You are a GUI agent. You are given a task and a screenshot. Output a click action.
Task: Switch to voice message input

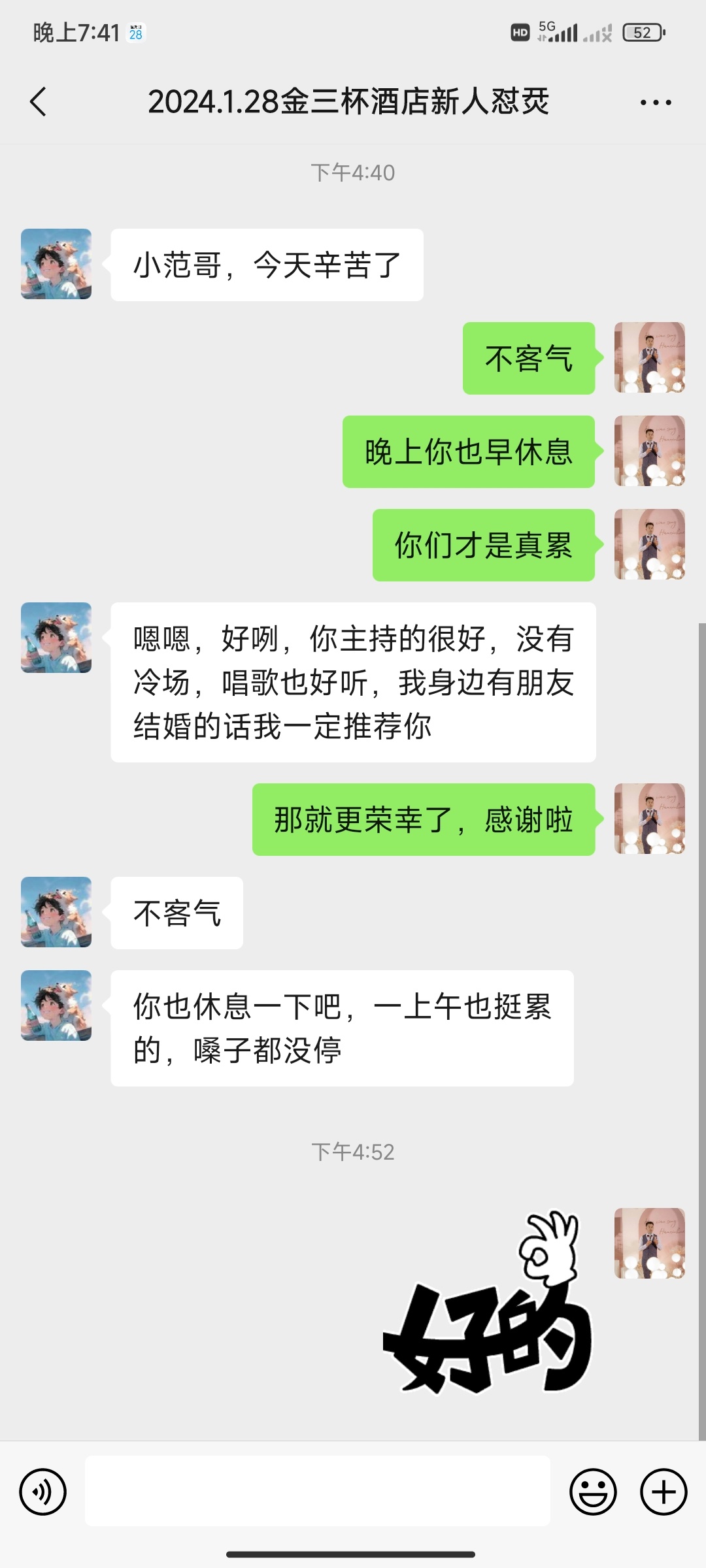coord(43,1492)
